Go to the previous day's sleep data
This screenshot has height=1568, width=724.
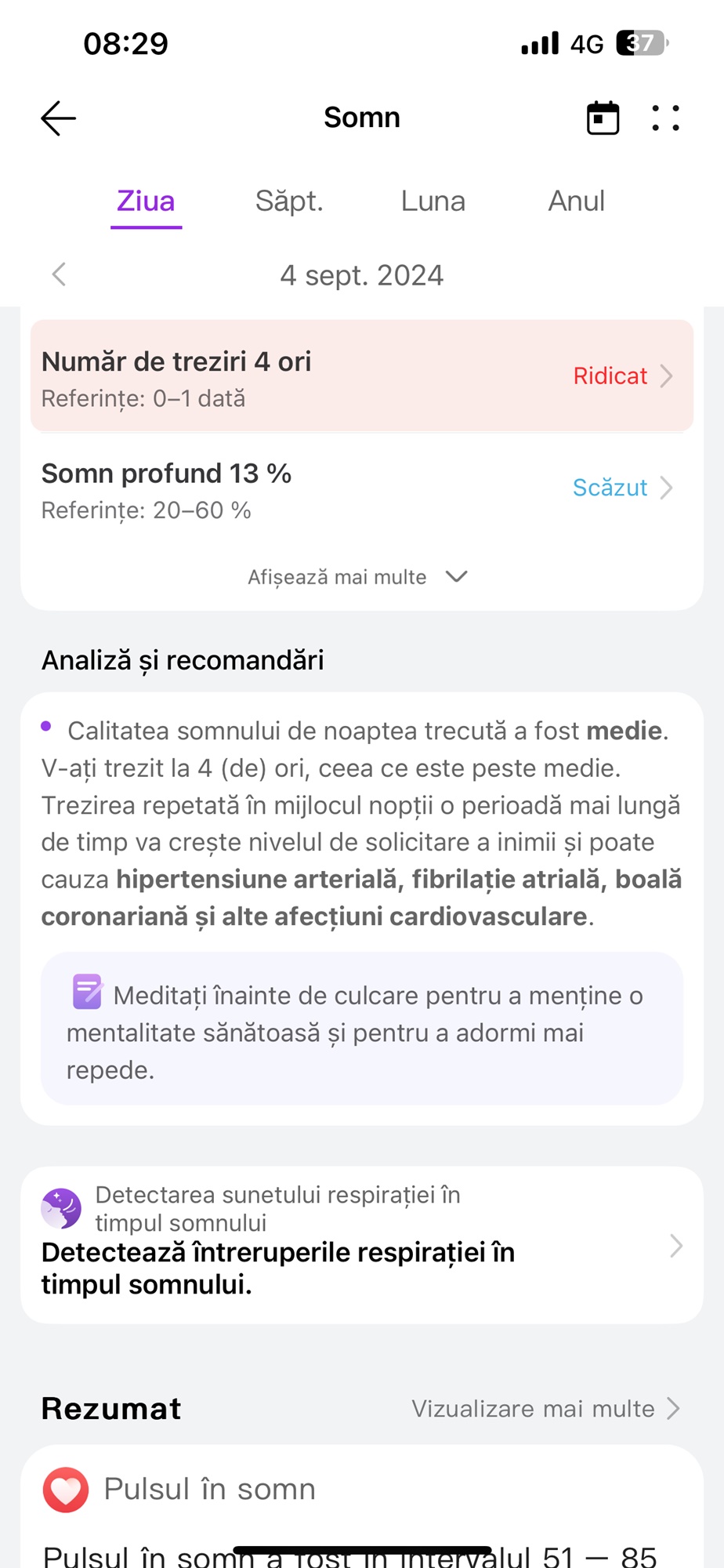pyautogui.click(x=59, y=274)
